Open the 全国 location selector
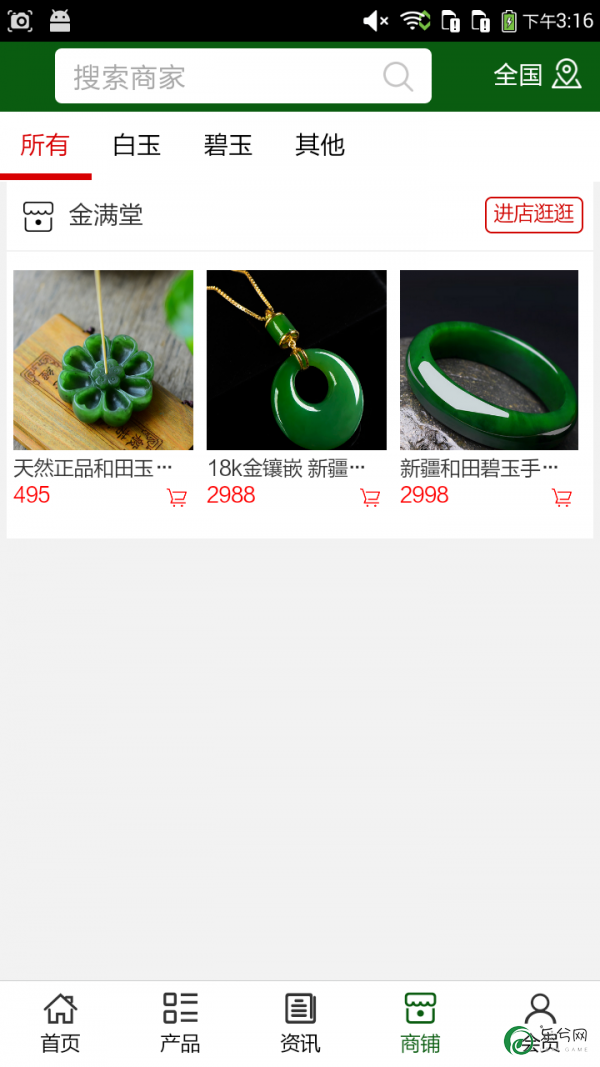 pyautogui.click(x=537, y=75)
